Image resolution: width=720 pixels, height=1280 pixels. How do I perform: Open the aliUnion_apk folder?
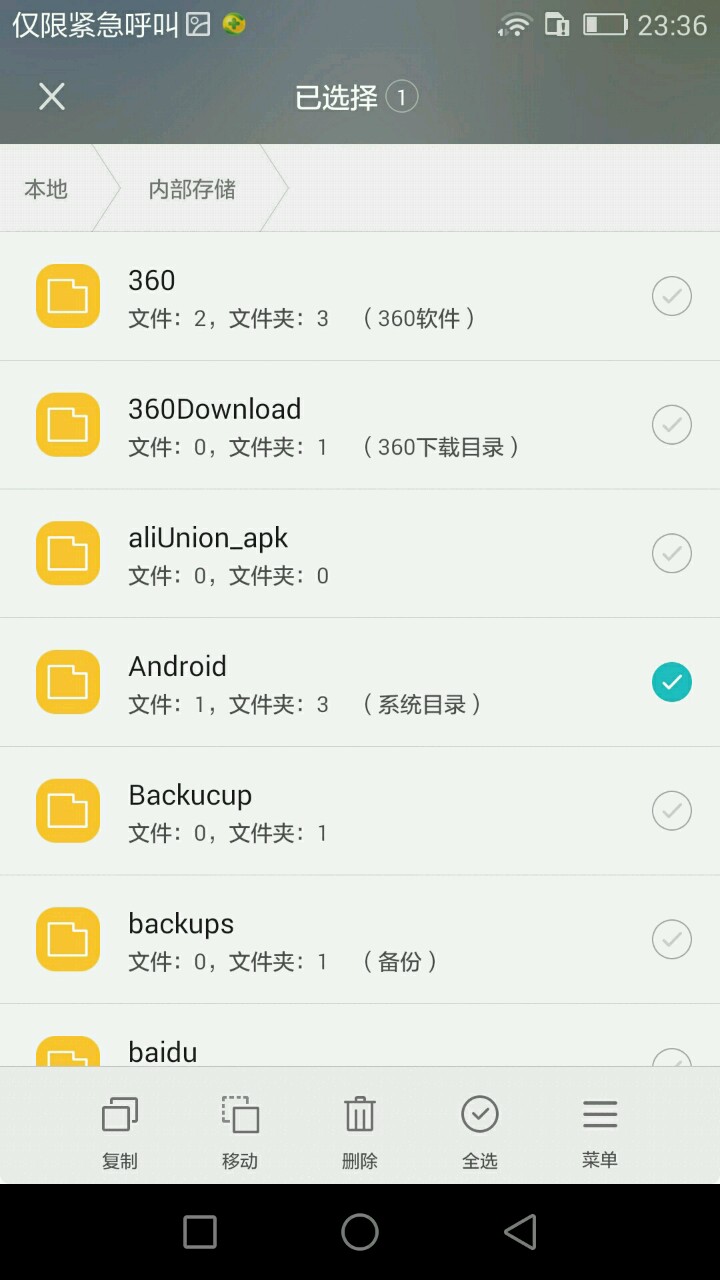(300, 554)
